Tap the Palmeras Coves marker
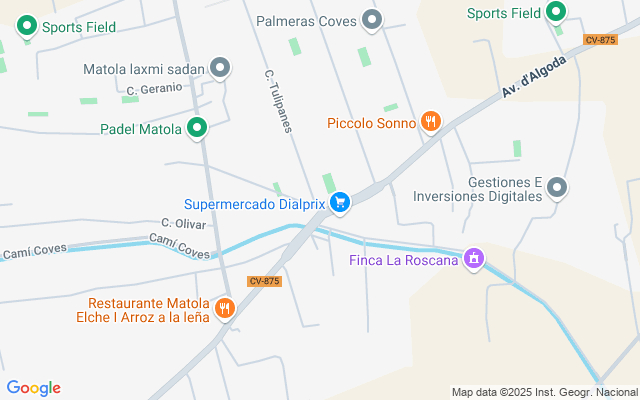The image size is (640, 400). pos(373,18)
